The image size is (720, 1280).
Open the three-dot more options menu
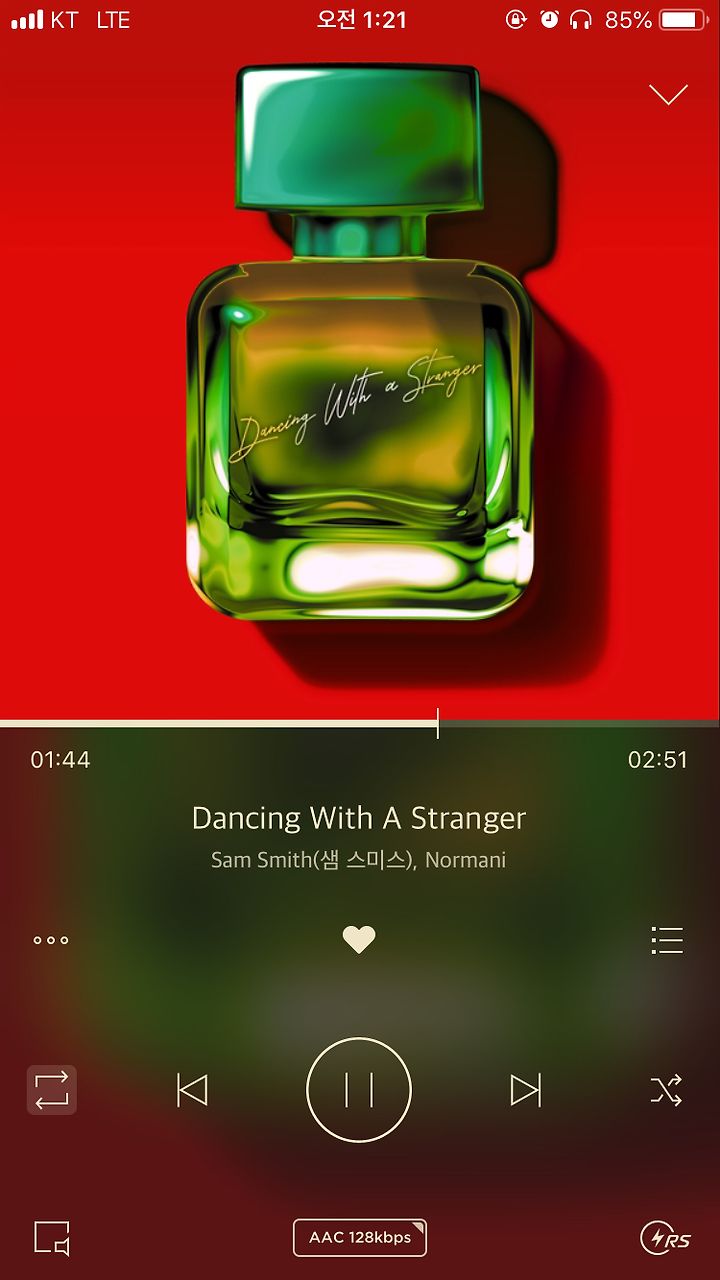(x=51, y=940)
